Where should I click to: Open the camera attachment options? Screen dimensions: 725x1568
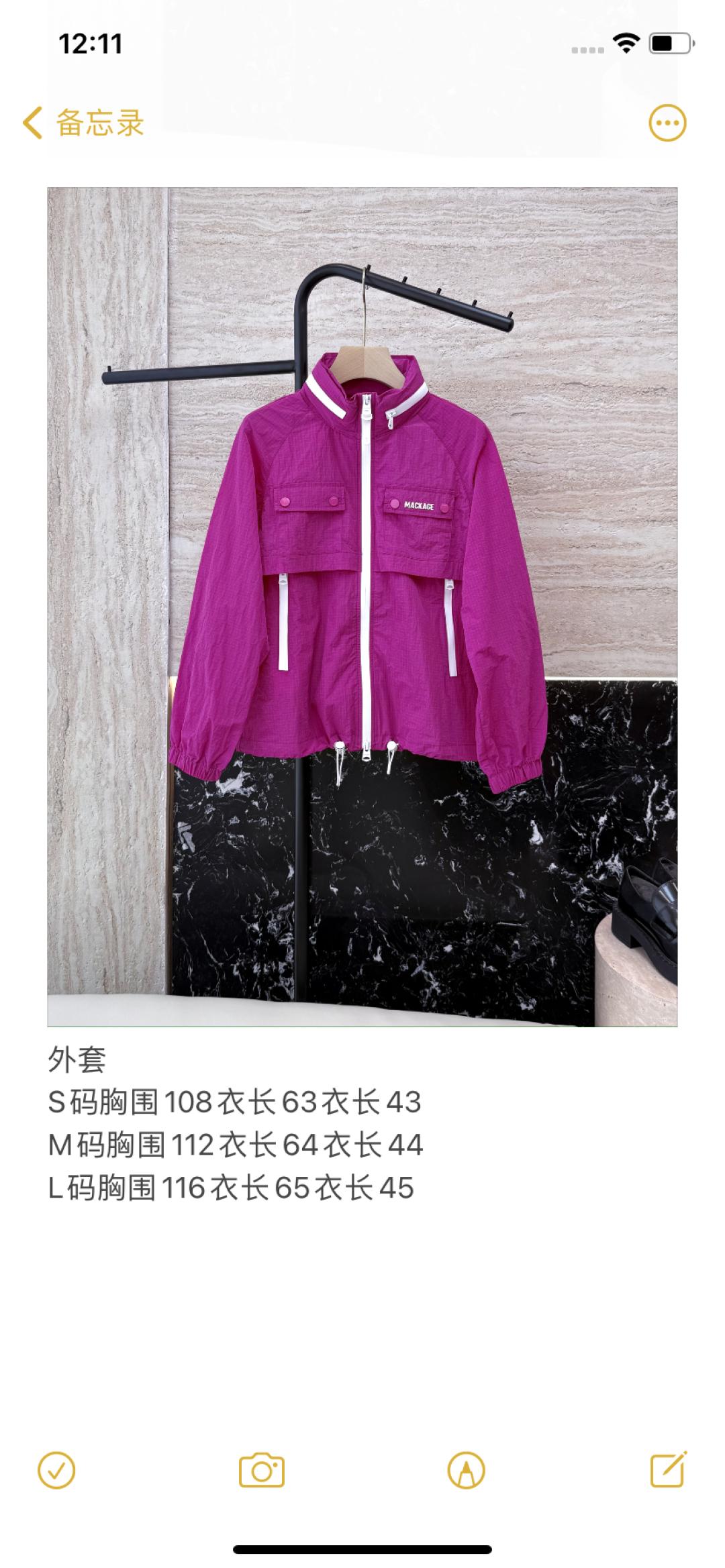[262, 1471]
